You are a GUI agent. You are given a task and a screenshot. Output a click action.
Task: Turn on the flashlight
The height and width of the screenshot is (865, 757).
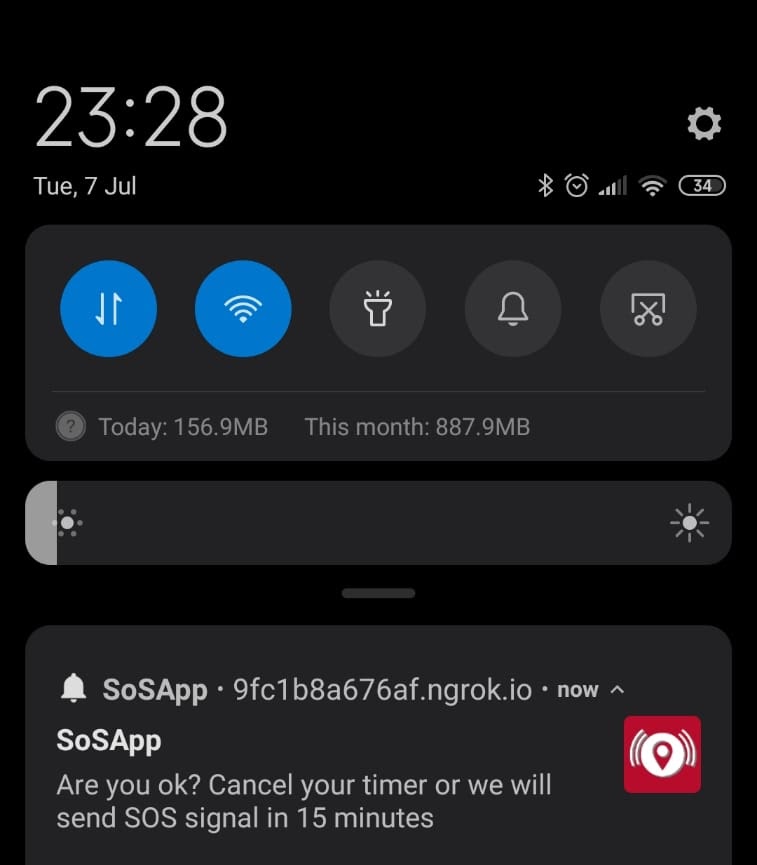378,309
